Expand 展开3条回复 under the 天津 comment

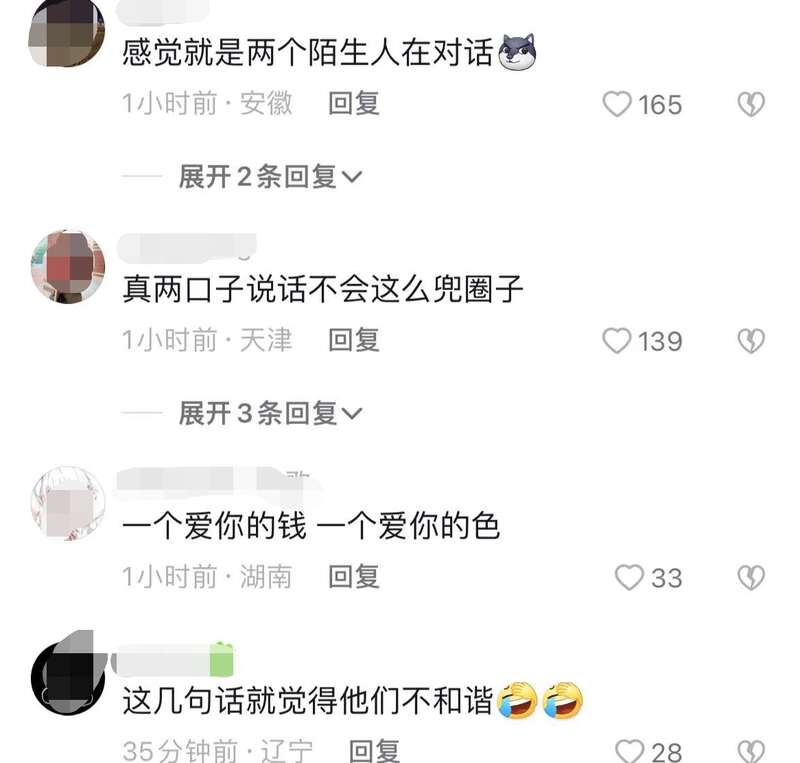pos(270,413)
